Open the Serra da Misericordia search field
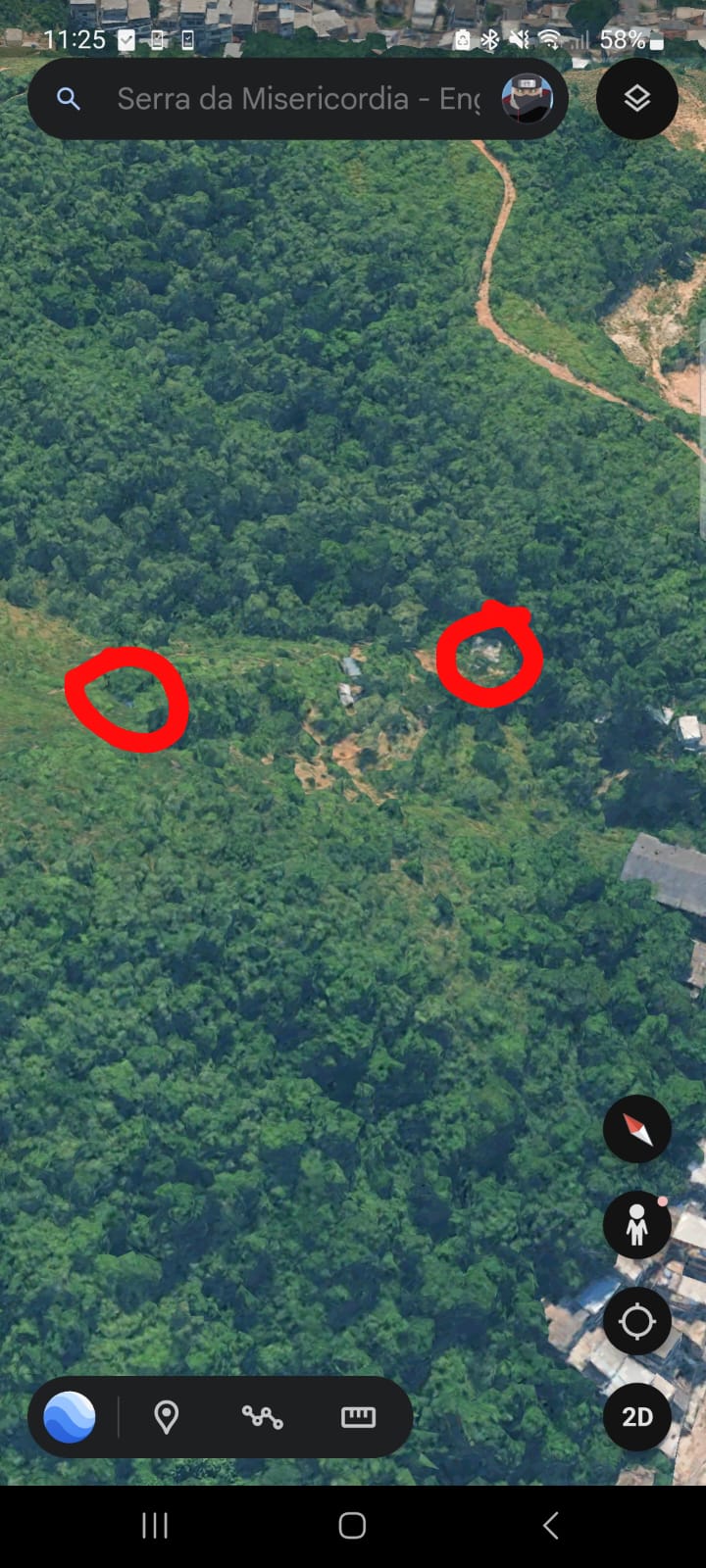The height and width of the screenshot is (1568, 706). point(294,99)
